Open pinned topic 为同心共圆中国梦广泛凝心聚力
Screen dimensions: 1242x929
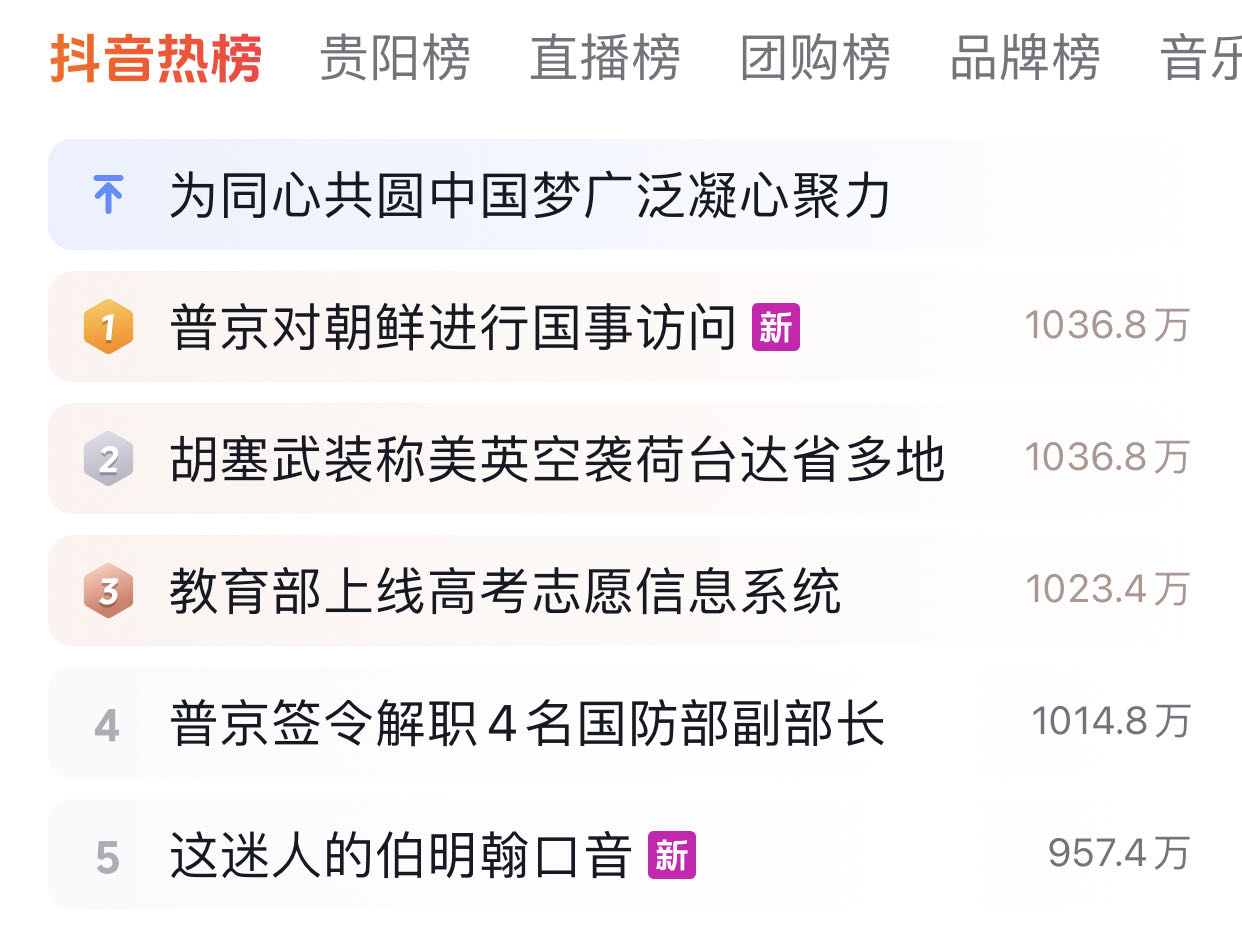[x=530, y=195]
